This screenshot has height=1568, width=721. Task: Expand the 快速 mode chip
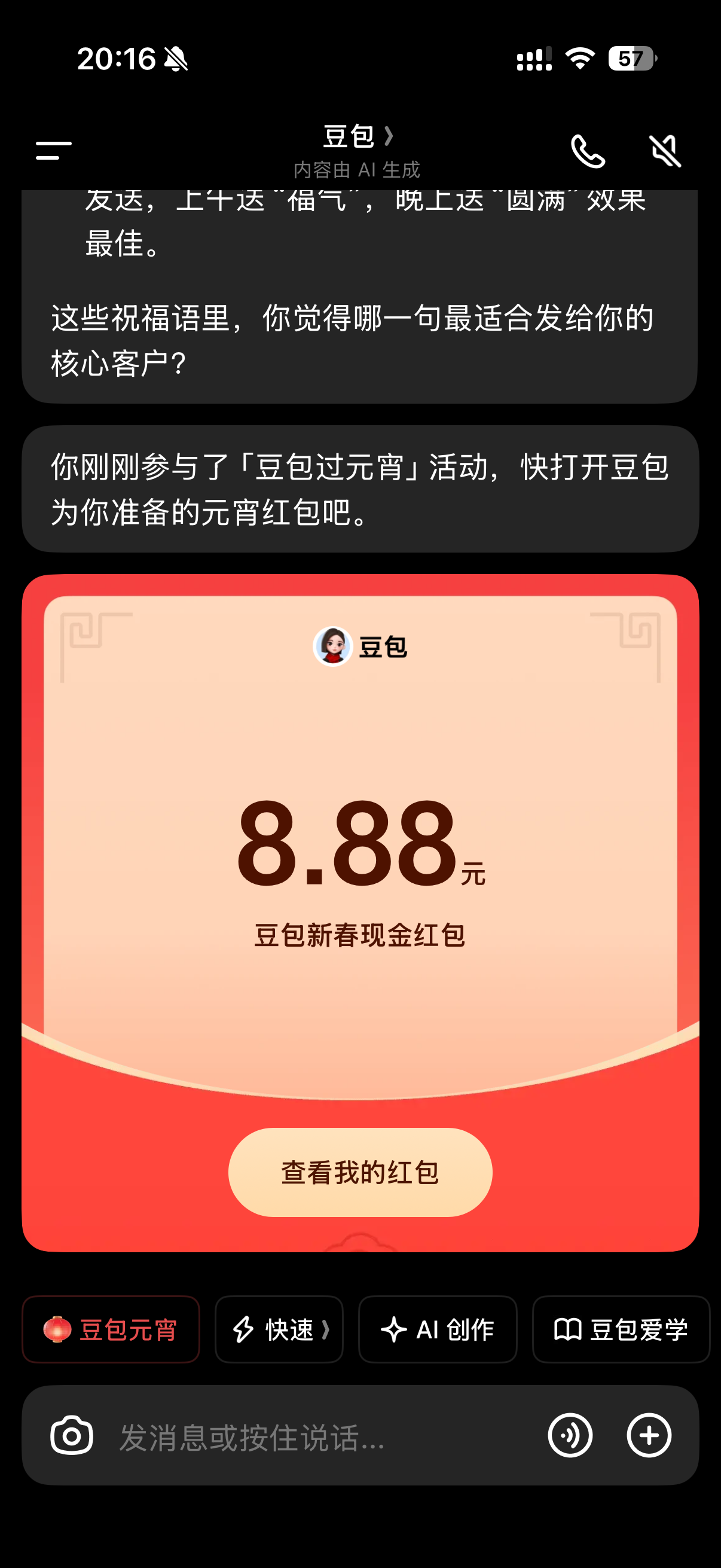click(x=279, y=1329)
